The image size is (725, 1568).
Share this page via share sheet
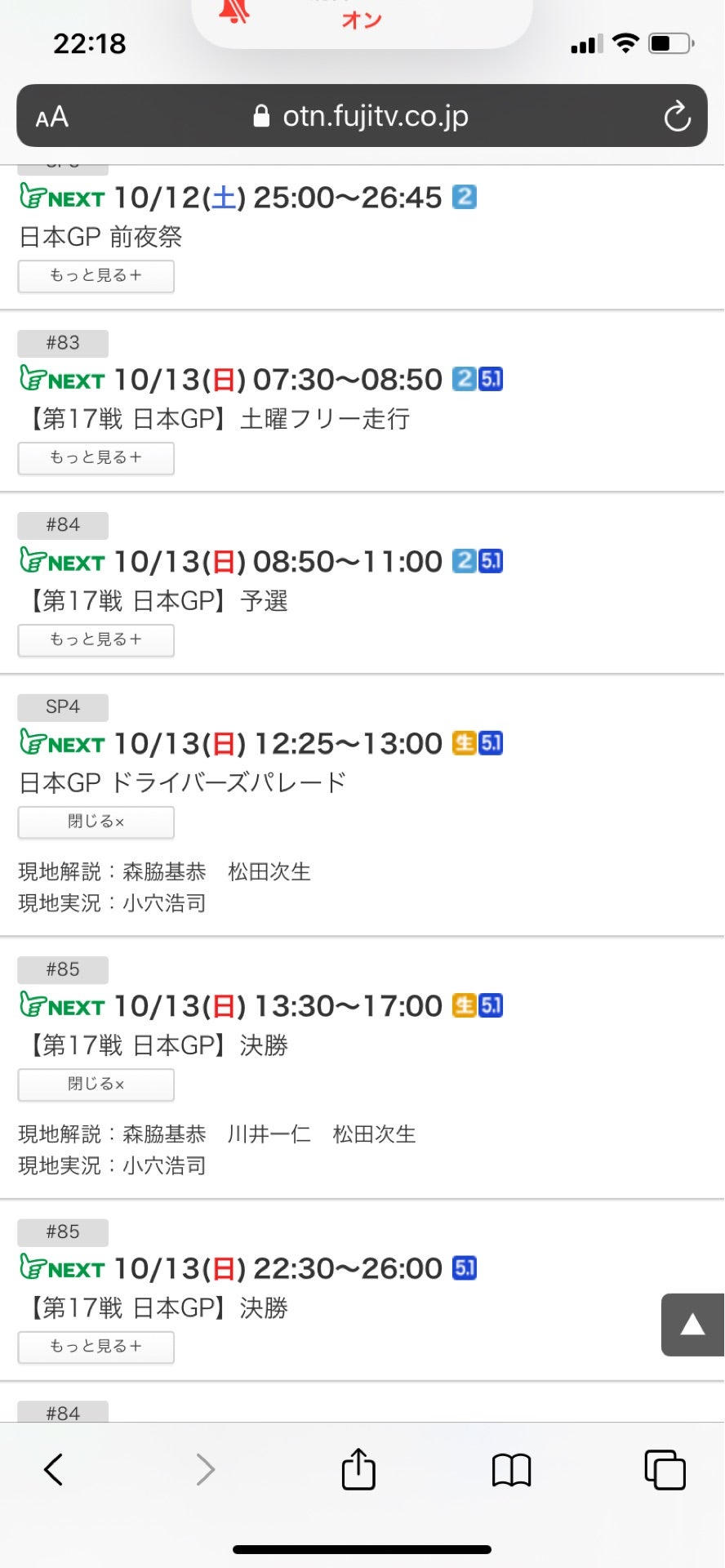[x=358, y=1470]
